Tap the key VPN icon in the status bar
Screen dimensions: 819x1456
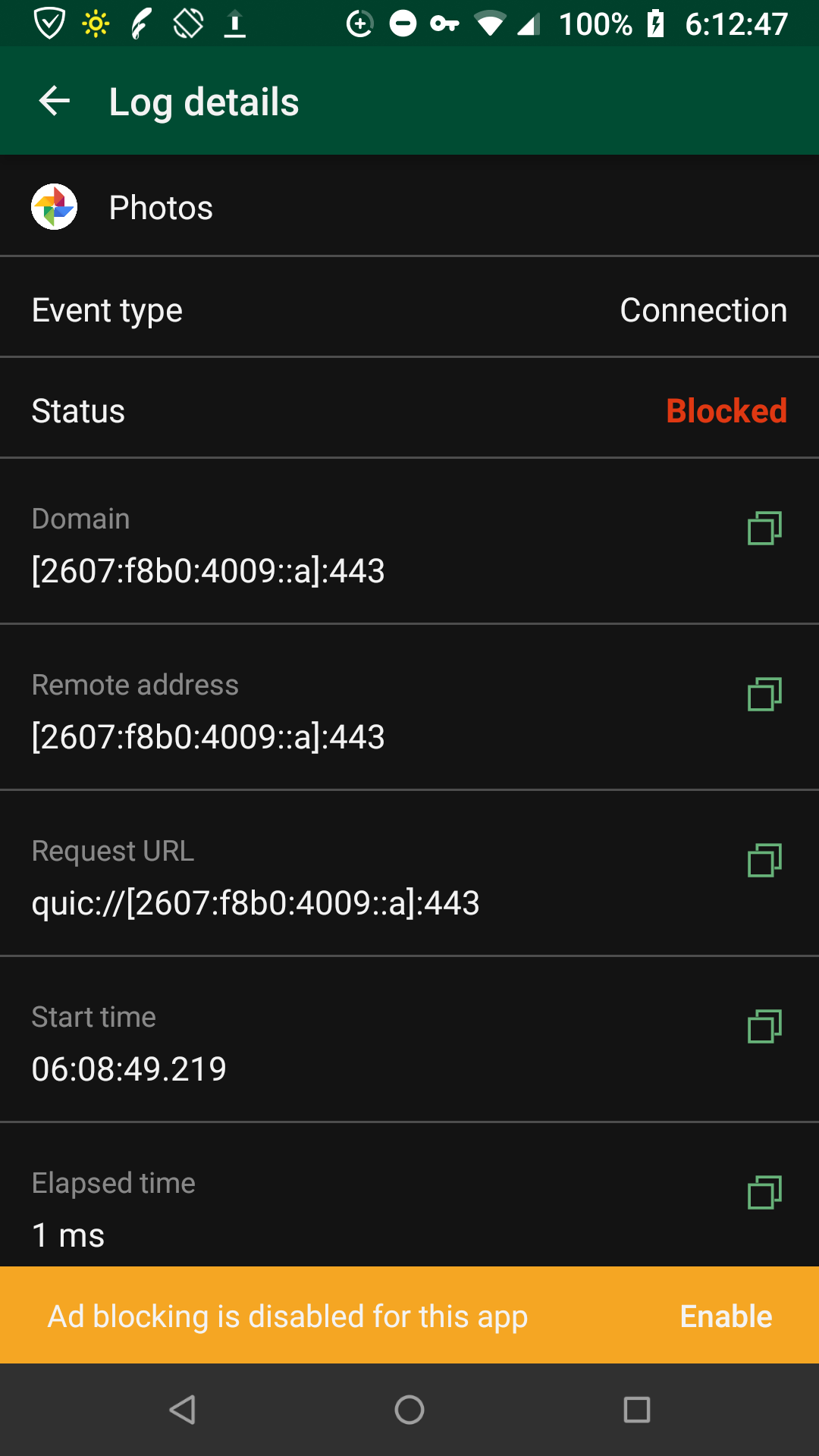[x=444, y=24]
